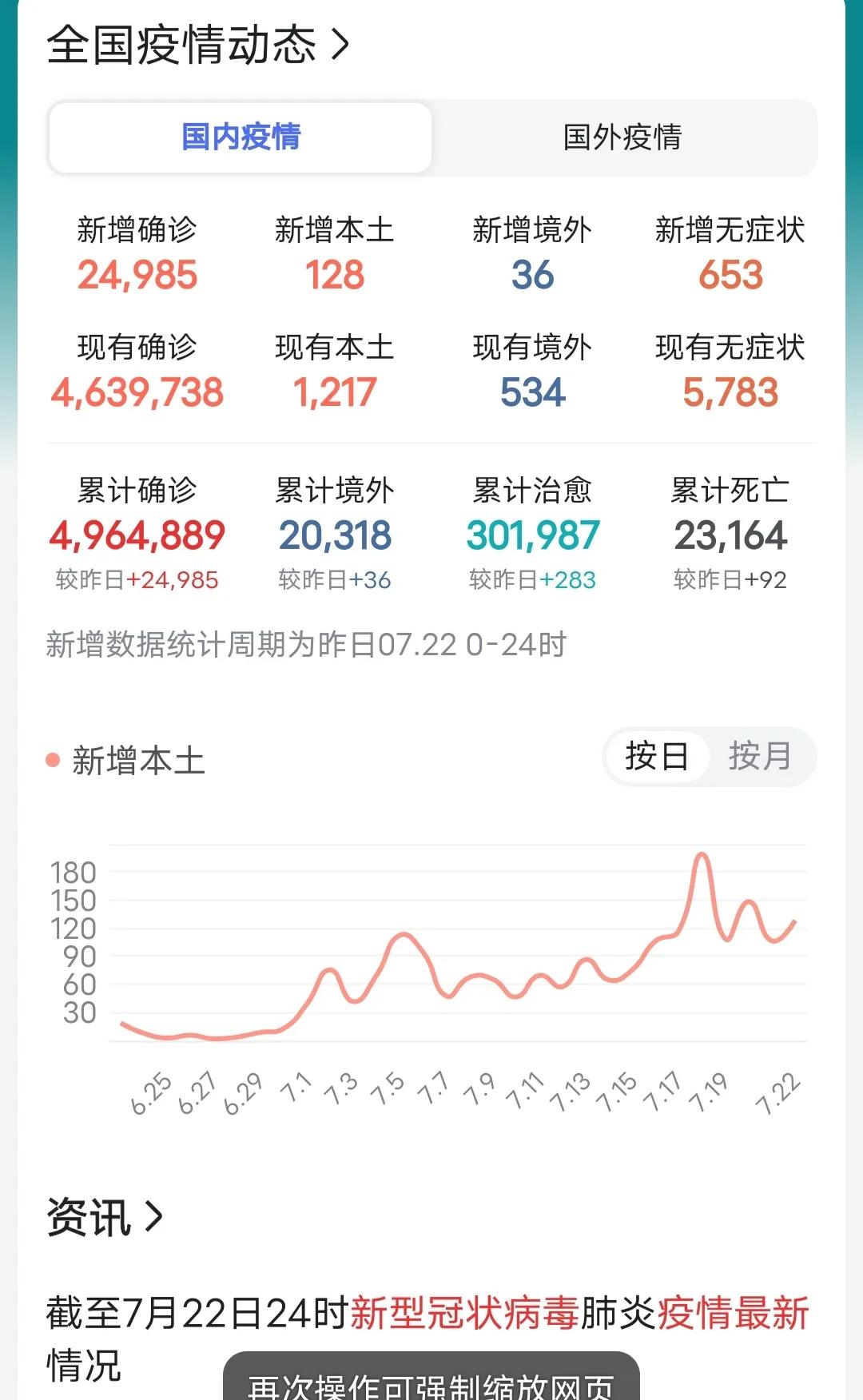Screen dimensions: 863x1400
Task: Select the 国内疫情 tab
Action: click(x=241, y=137)
